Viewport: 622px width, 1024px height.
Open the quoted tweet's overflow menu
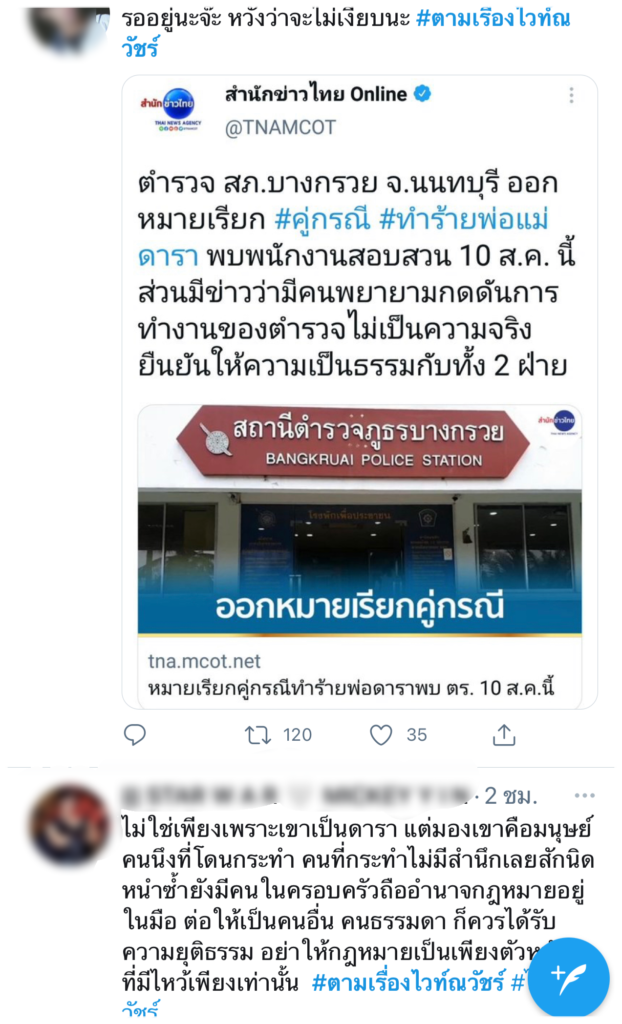571,95
